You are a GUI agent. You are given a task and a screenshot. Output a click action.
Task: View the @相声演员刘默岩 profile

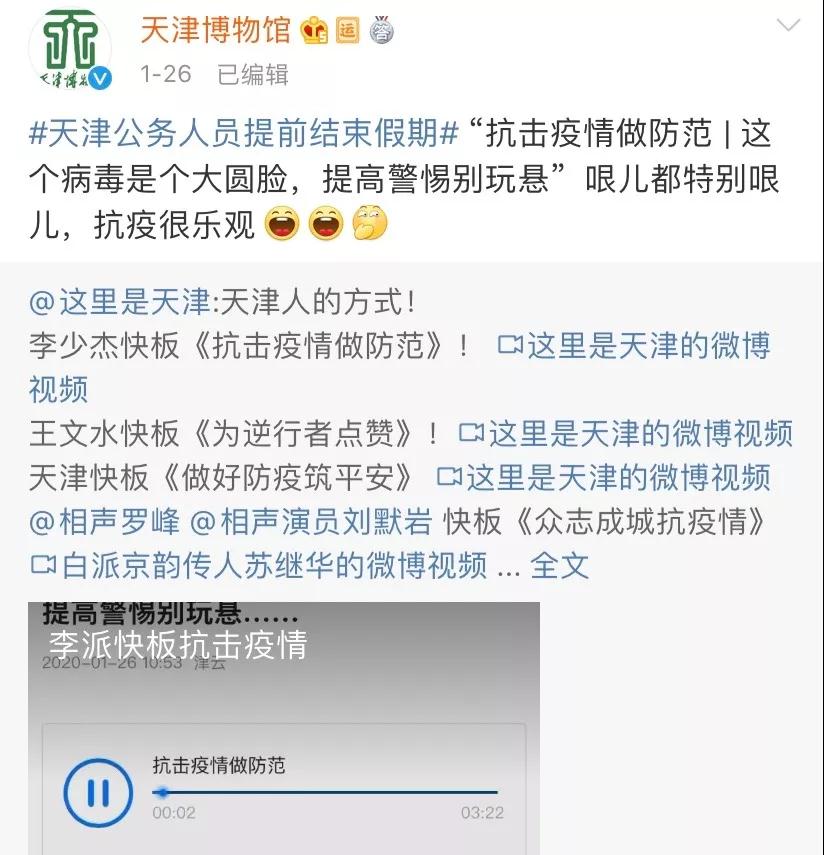click(312, 521)
